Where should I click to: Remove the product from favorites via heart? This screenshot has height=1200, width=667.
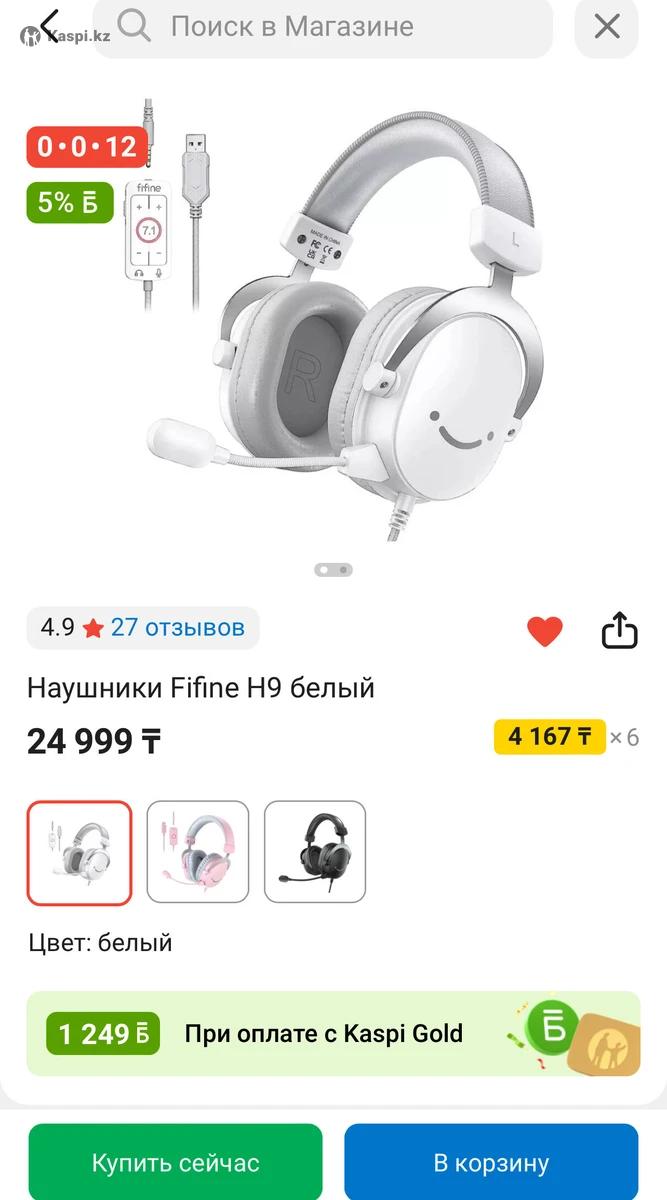[544, 631]
